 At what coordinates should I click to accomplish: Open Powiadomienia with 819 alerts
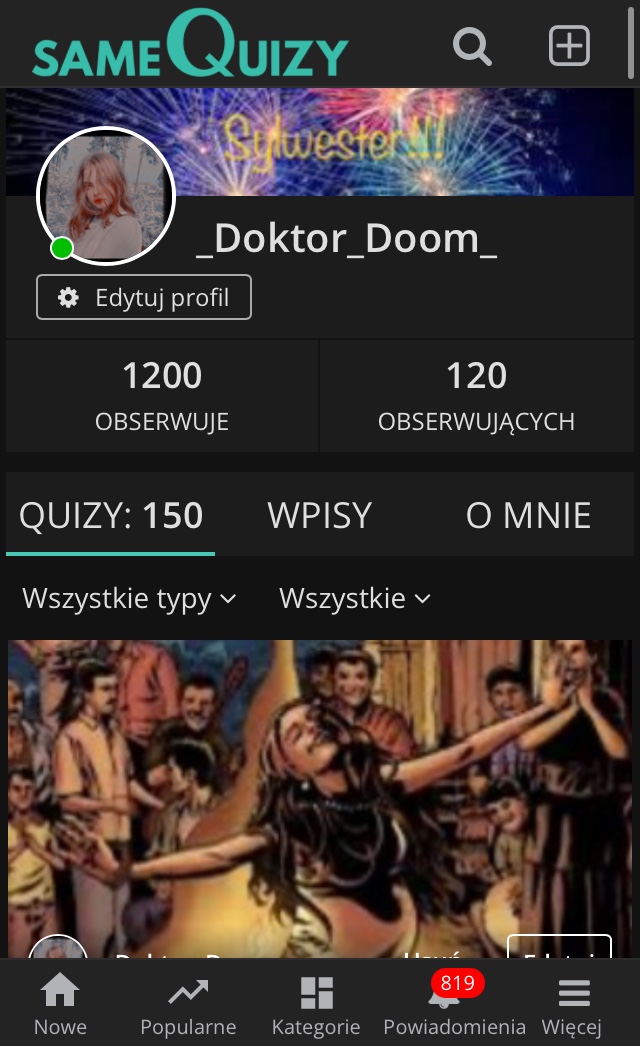[454, 1003]
